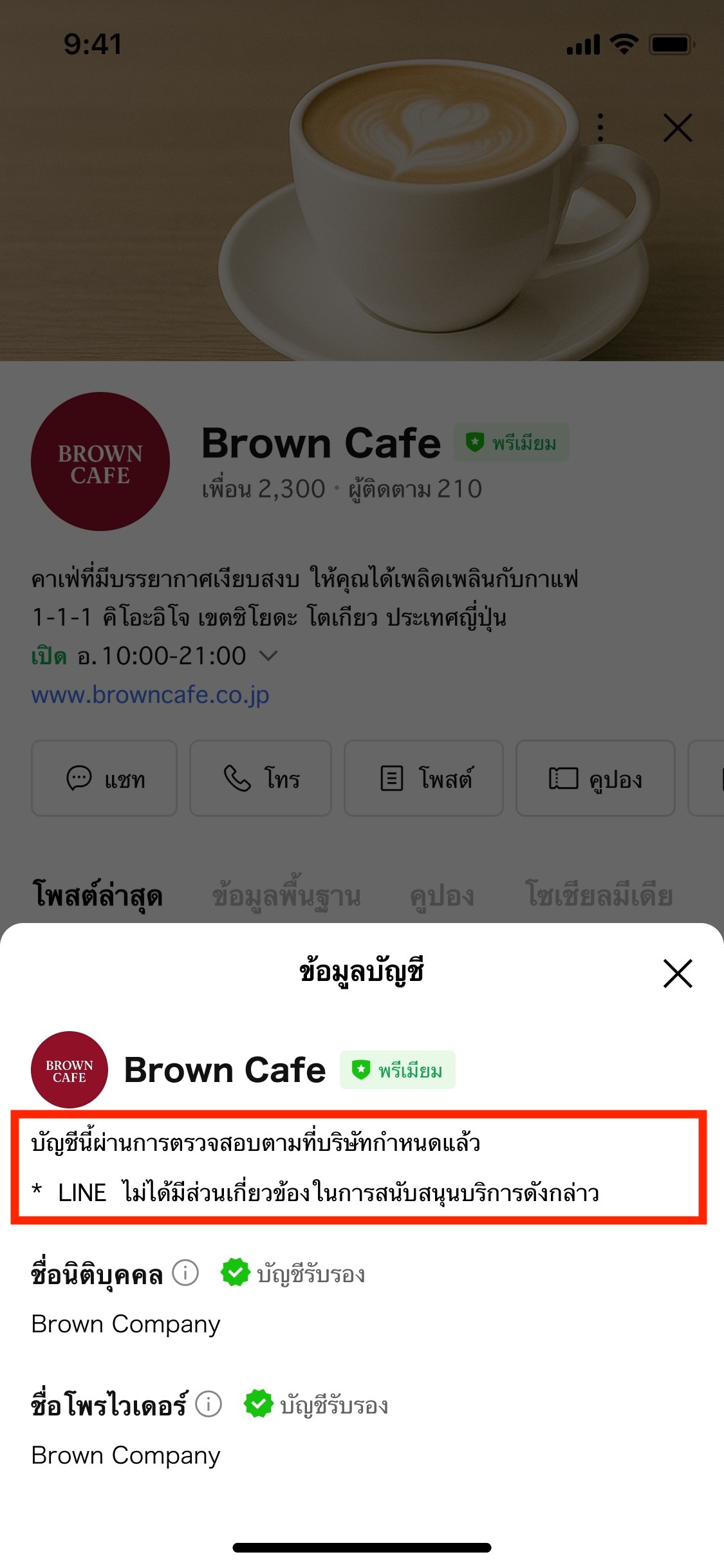Close the ข้อมูลบัญชี account info sheet
The width and height of the screenshot is (724, 1568).
coord(677,973)
